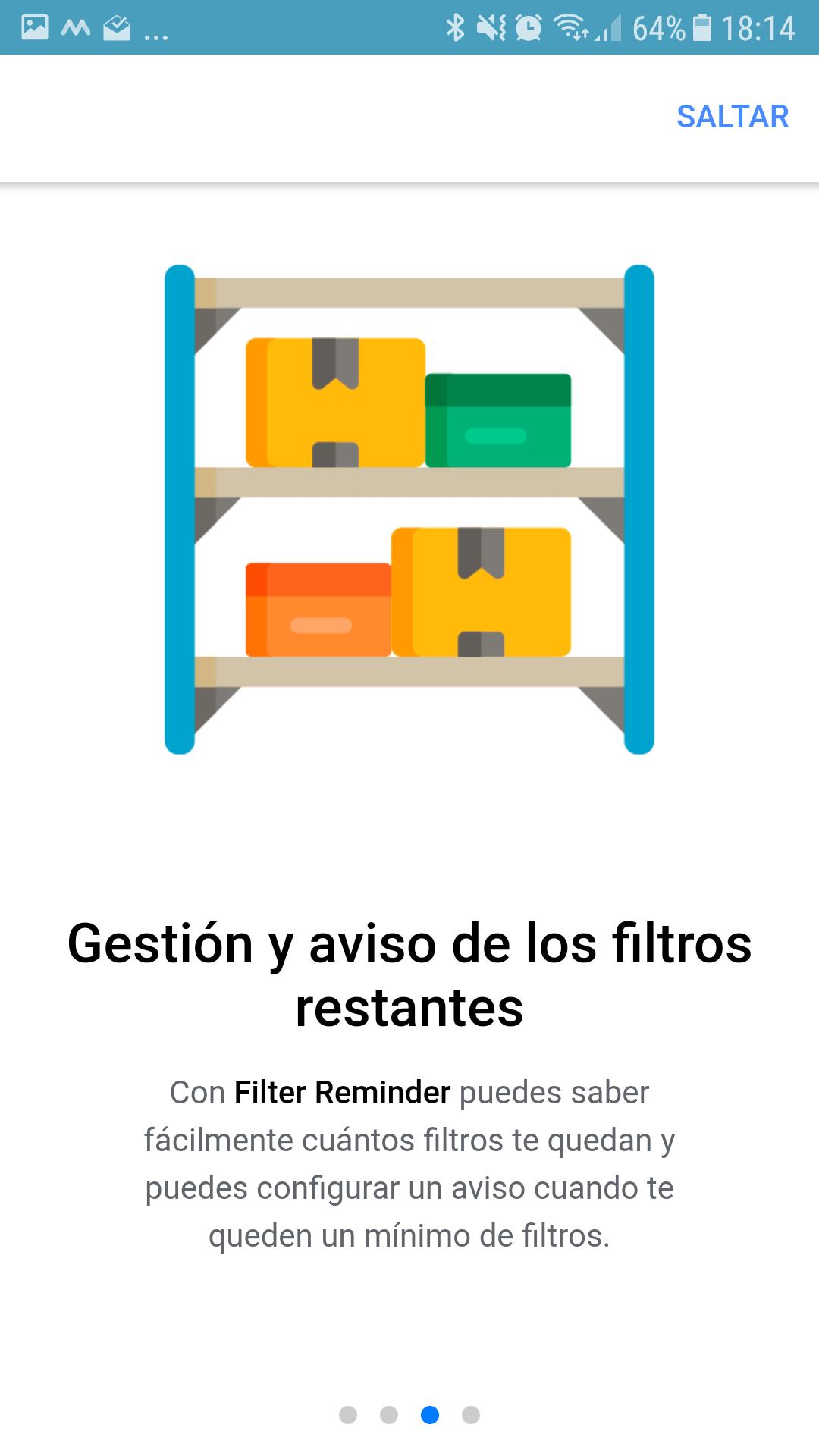Tap the mobile signal strength icon
Screen dimensions: 819x1456
tap(611, 27)
